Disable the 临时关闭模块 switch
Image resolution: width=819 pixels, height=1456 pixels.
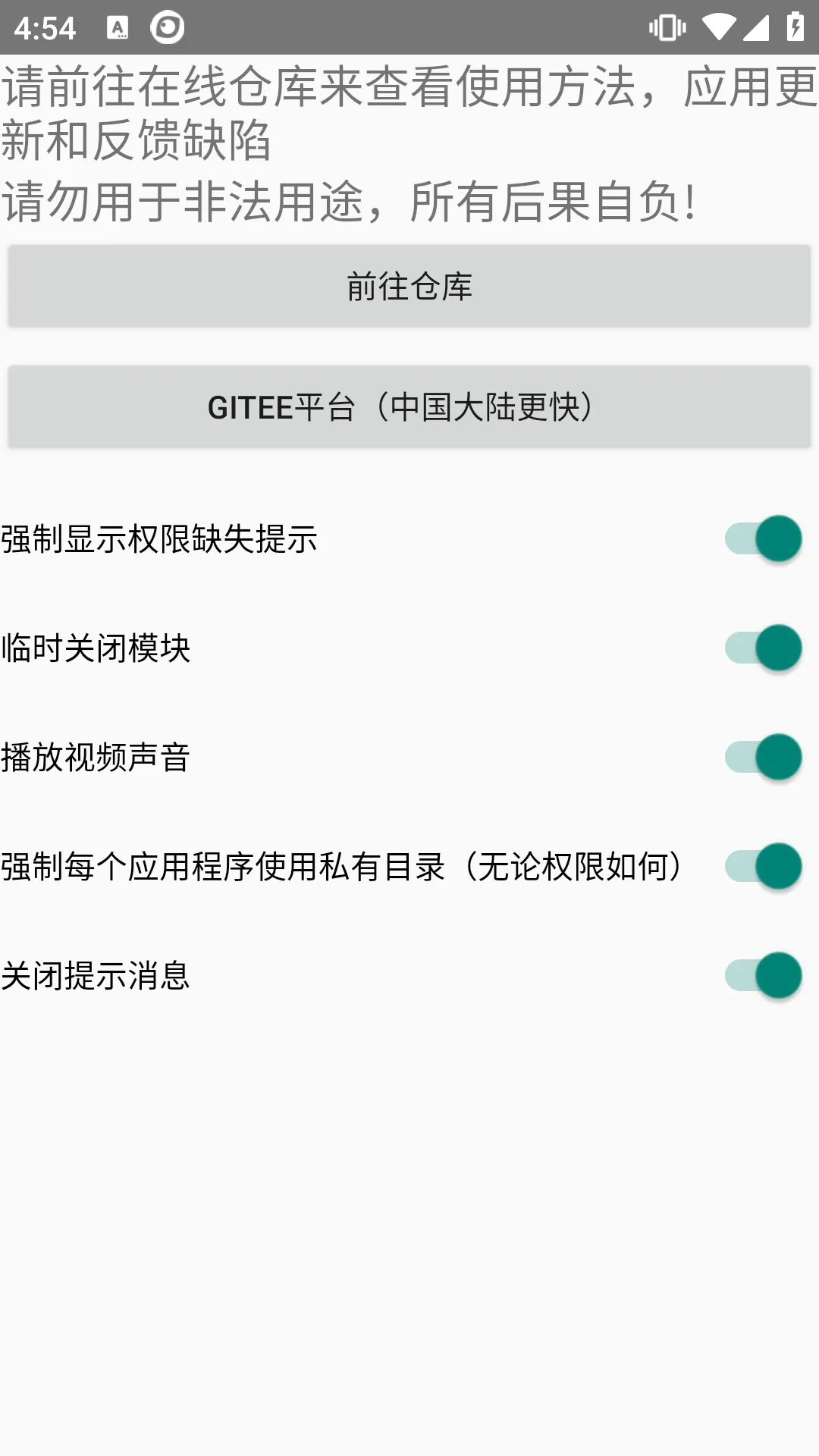762,648
